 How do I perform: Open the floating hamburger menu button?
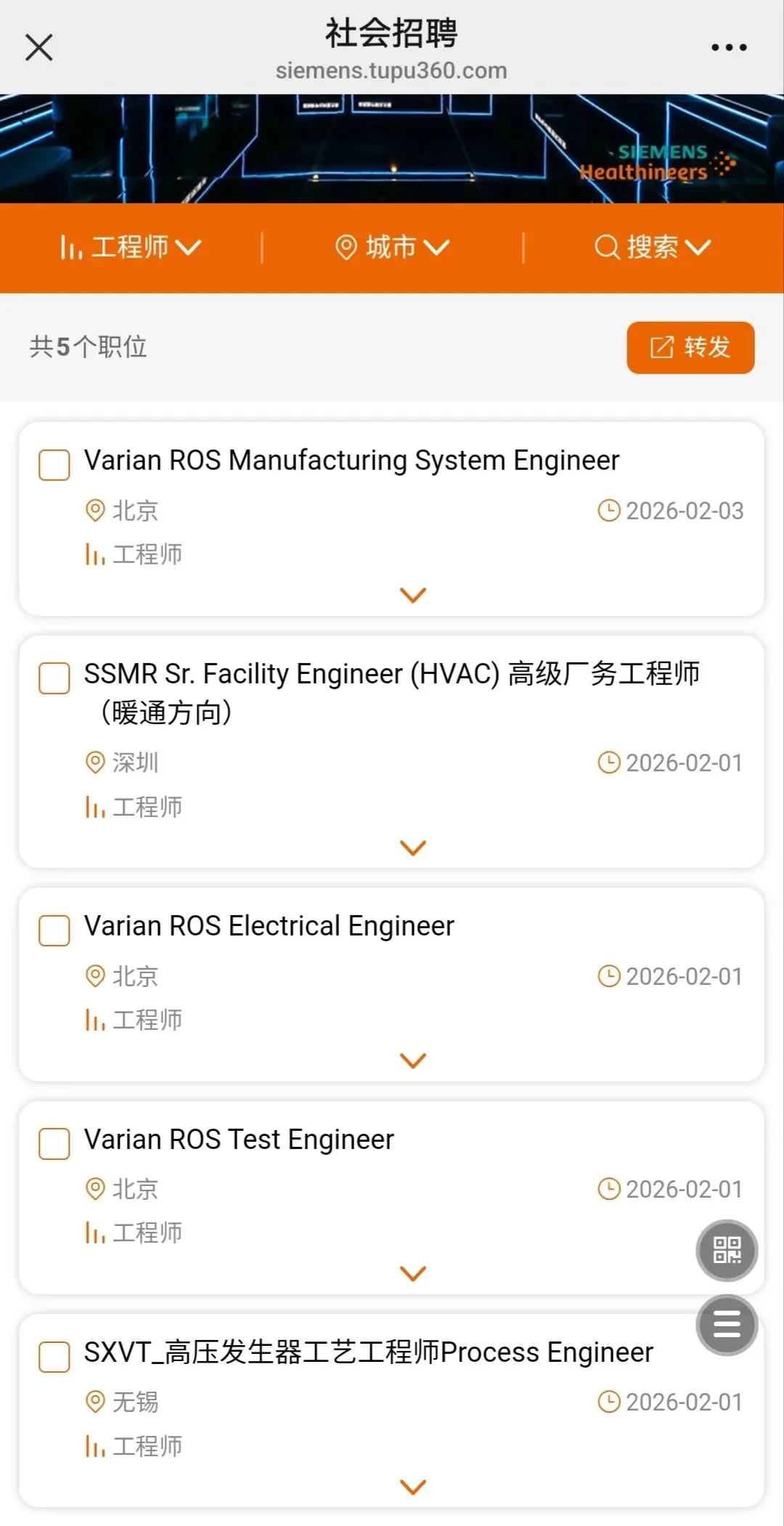click(x=727, y=1326)
